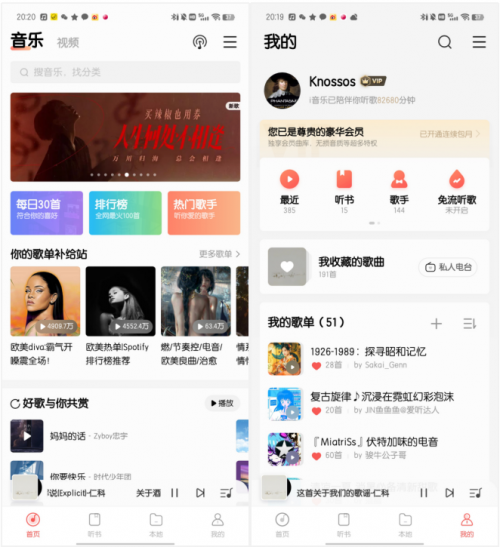Open 我收藏的歌曲

tap(351, 267)
